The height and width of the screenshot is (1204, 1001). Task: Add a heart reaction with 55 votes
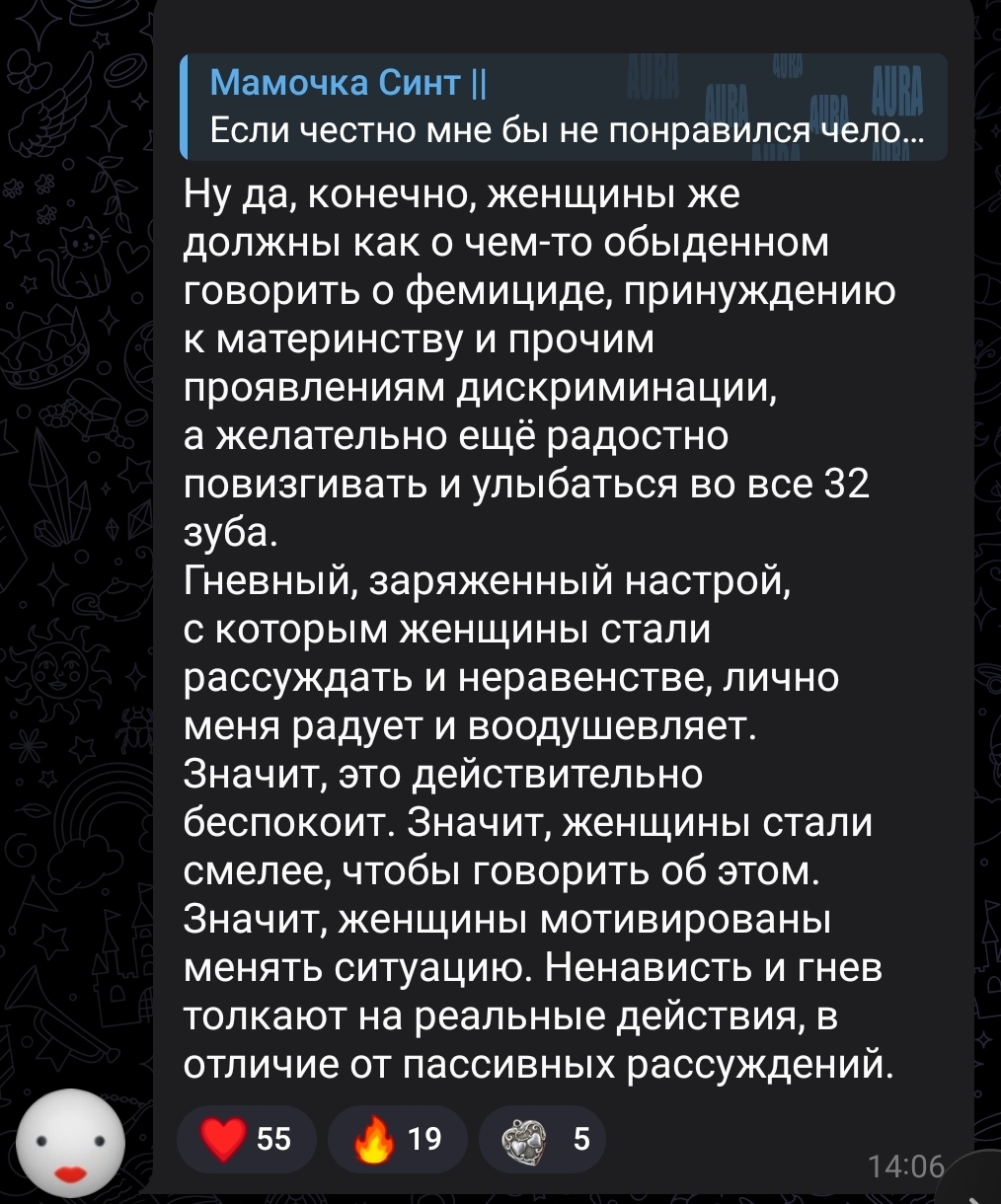tap(247, 1139)
